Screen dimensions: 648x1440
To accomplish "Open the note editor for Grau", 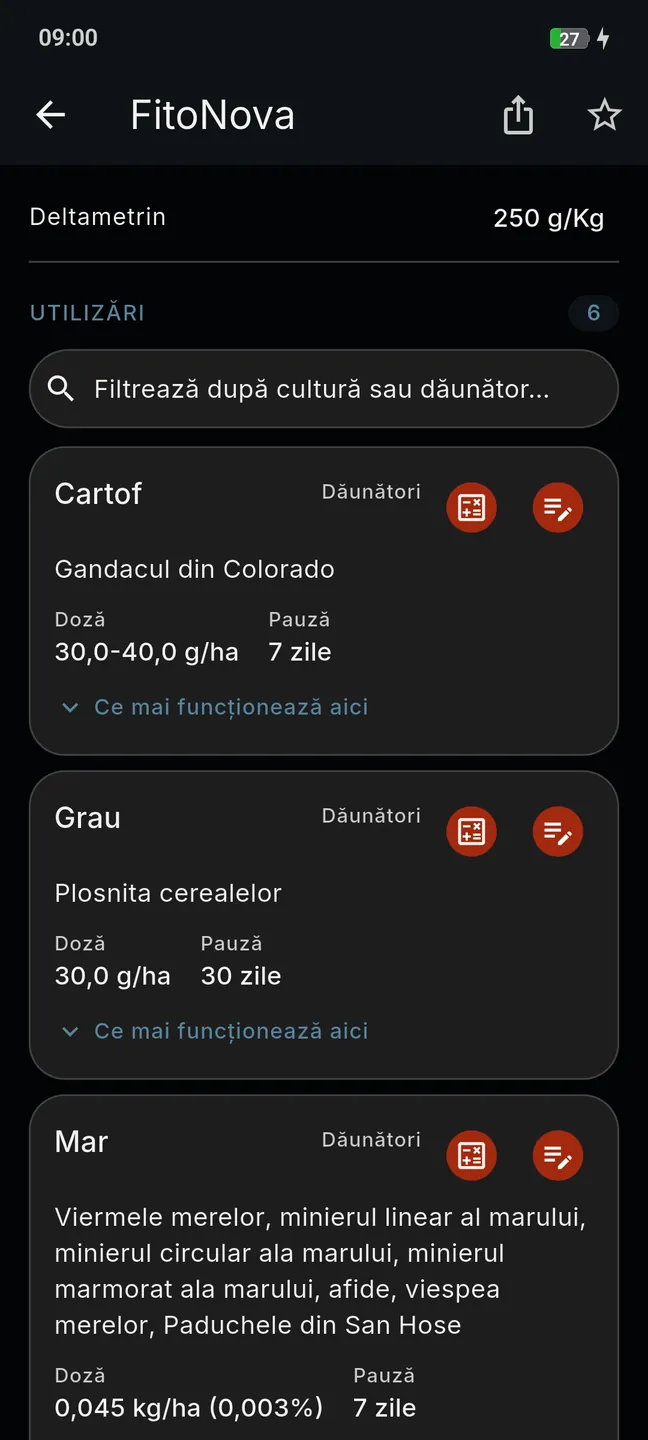I will 557,832.
